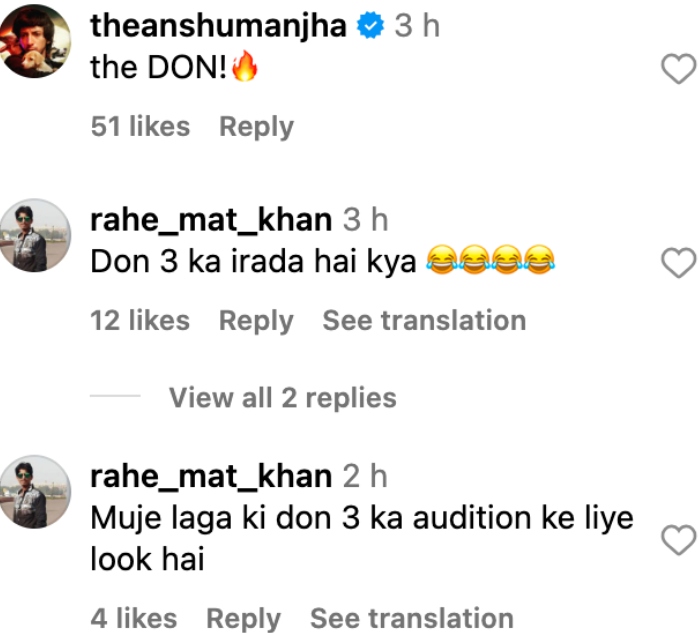Open theanshumanjha's profile picture

(40, 44)
